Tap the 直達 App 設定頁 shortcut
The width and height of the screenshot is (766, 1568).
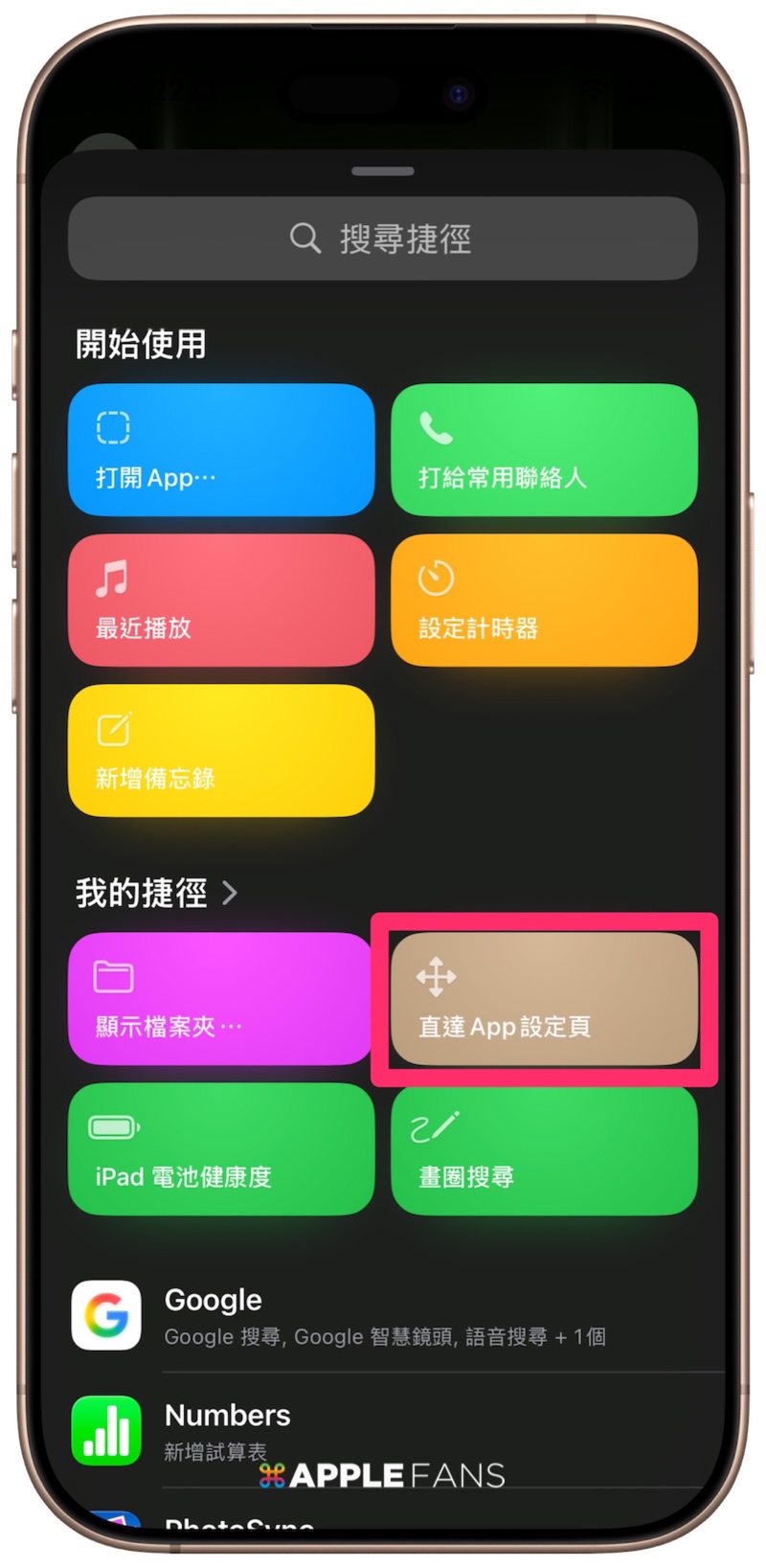click(544, 999)
